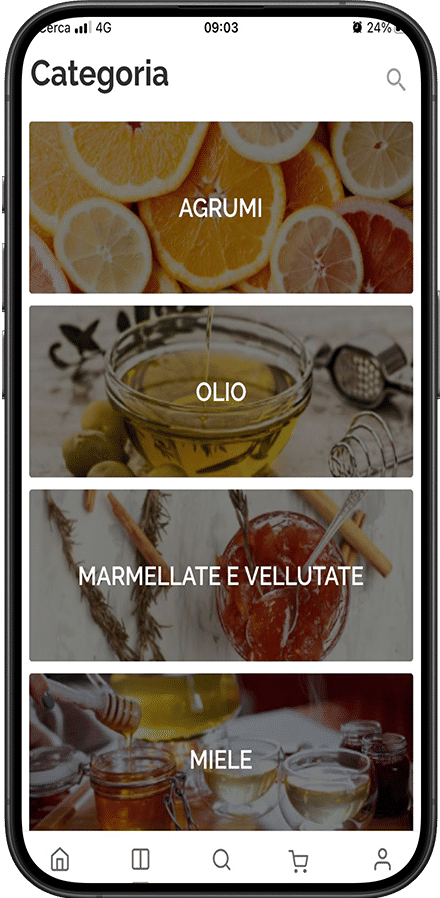
Task: Browse MARMELLATE E VELLUTATE category
Action: coord(221,575)
